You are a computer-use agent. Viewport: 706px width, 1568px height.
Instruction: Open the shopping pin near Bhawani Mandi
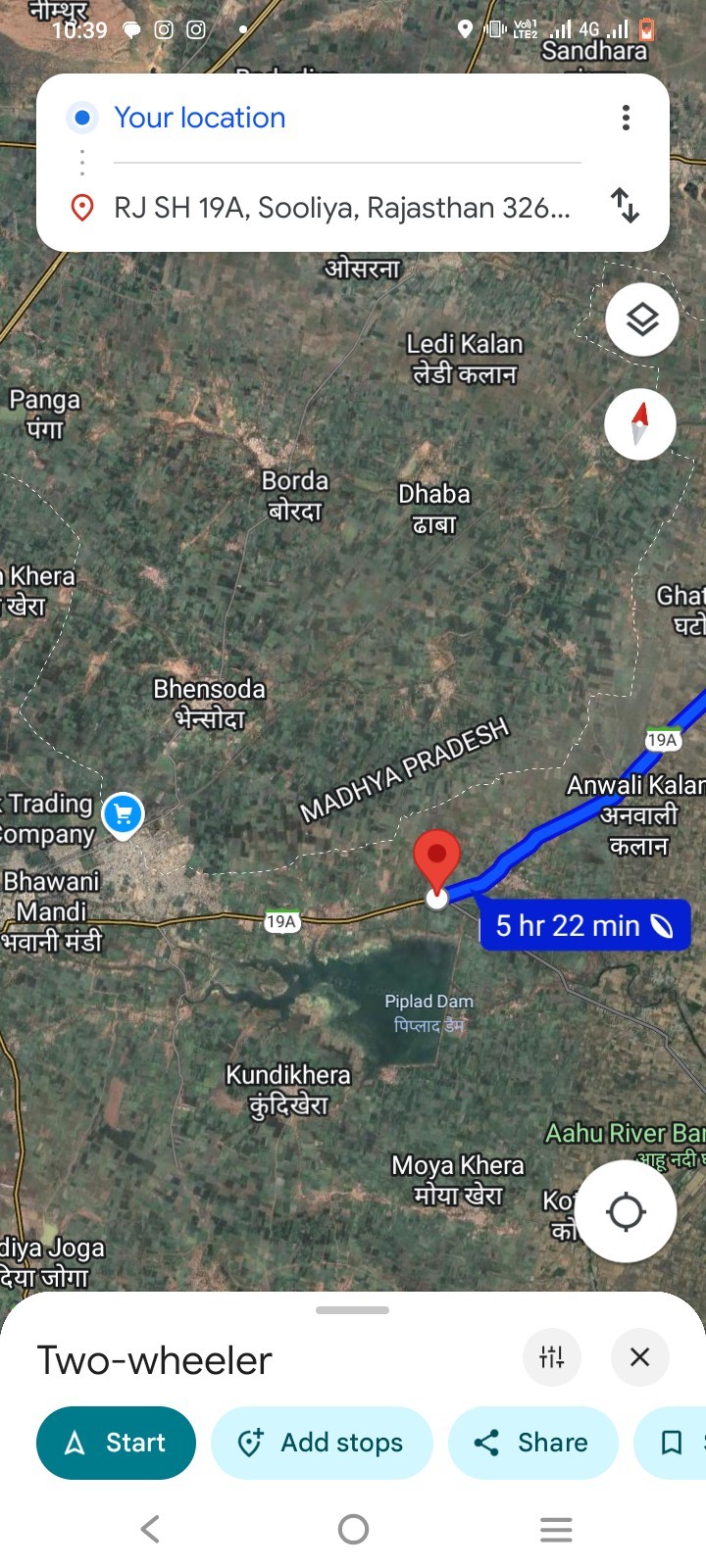click(x=123, y=813)
